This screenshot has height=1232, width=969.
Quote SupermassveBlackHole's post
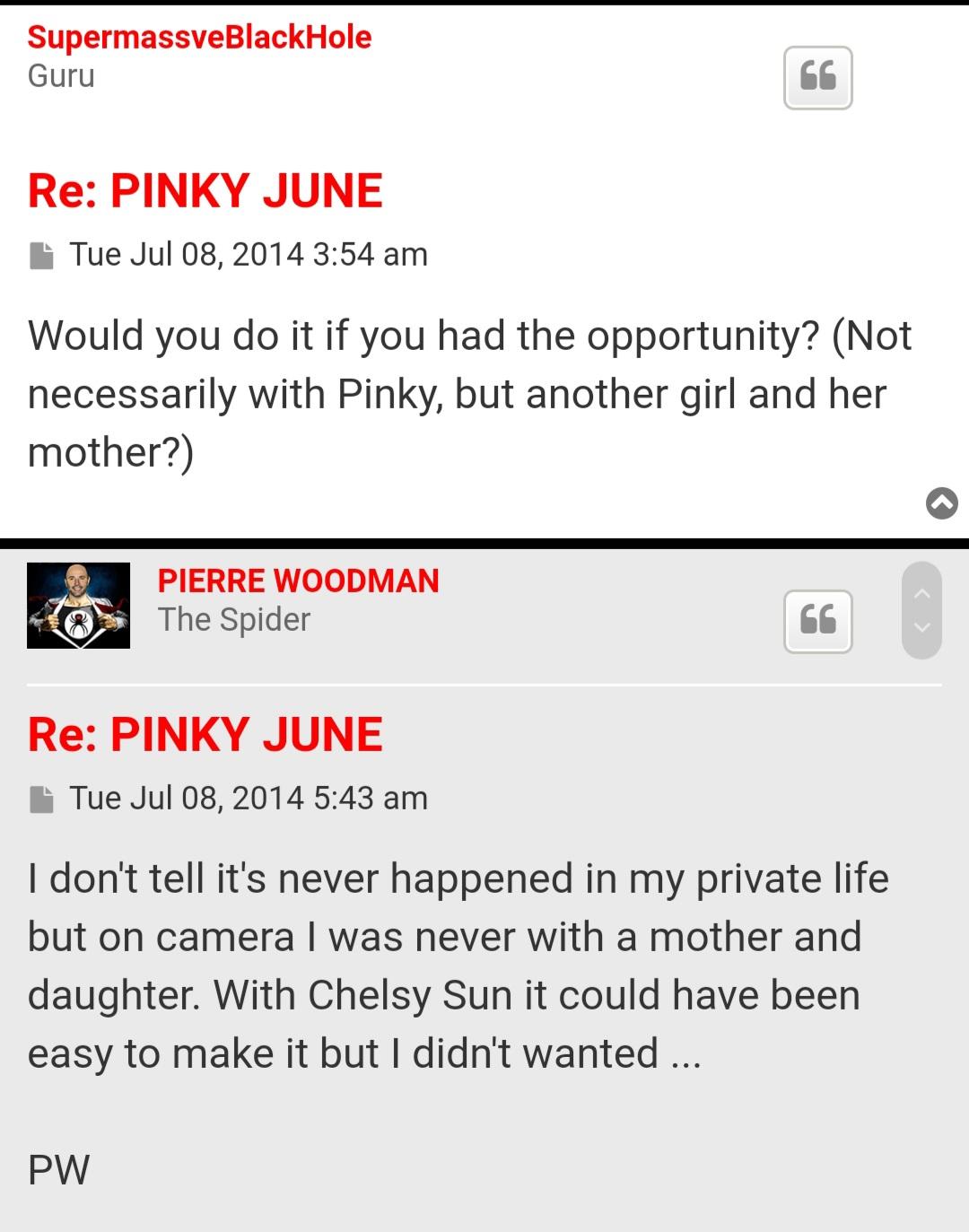(x=817, y=78)
